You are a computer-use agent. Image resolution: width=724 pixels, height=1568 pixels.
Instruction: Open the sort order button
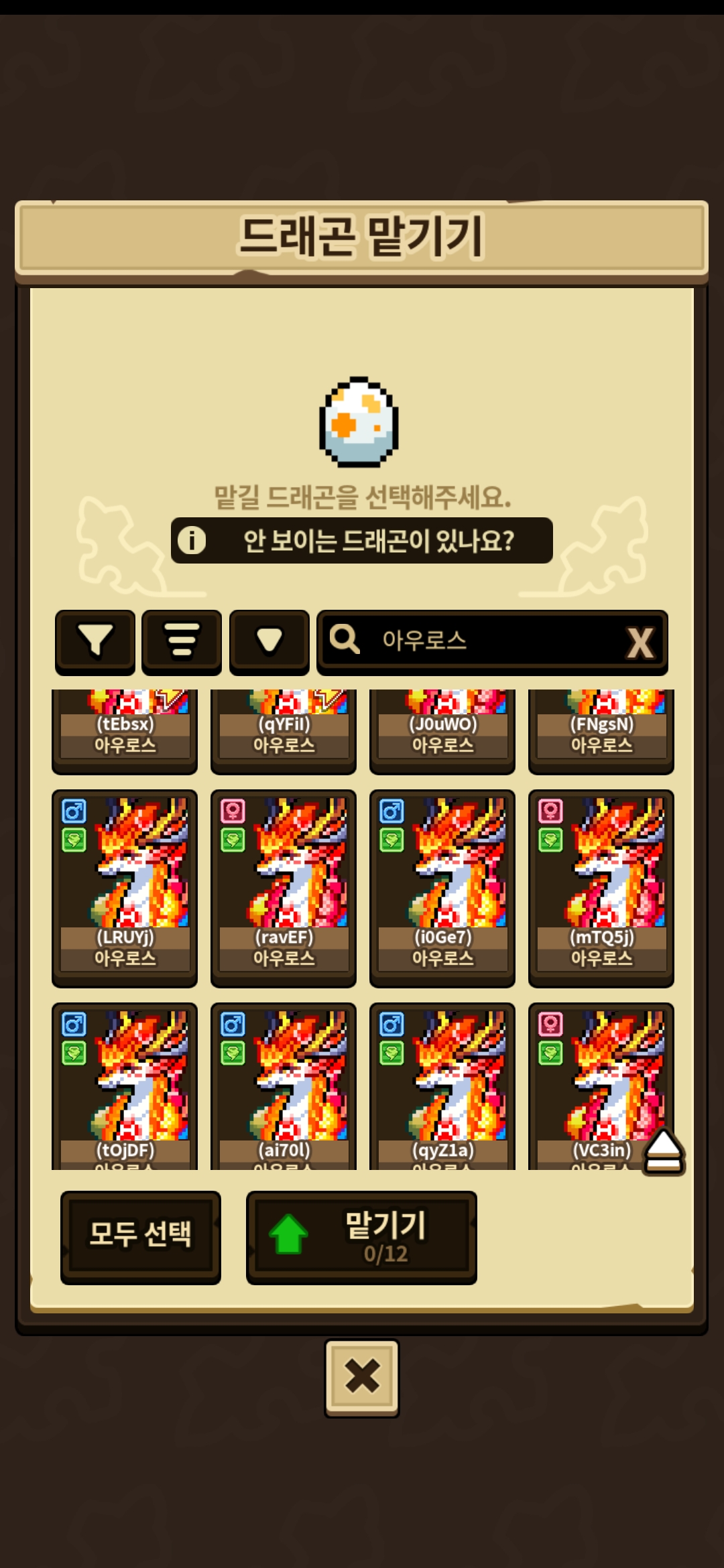pos(182,641)
